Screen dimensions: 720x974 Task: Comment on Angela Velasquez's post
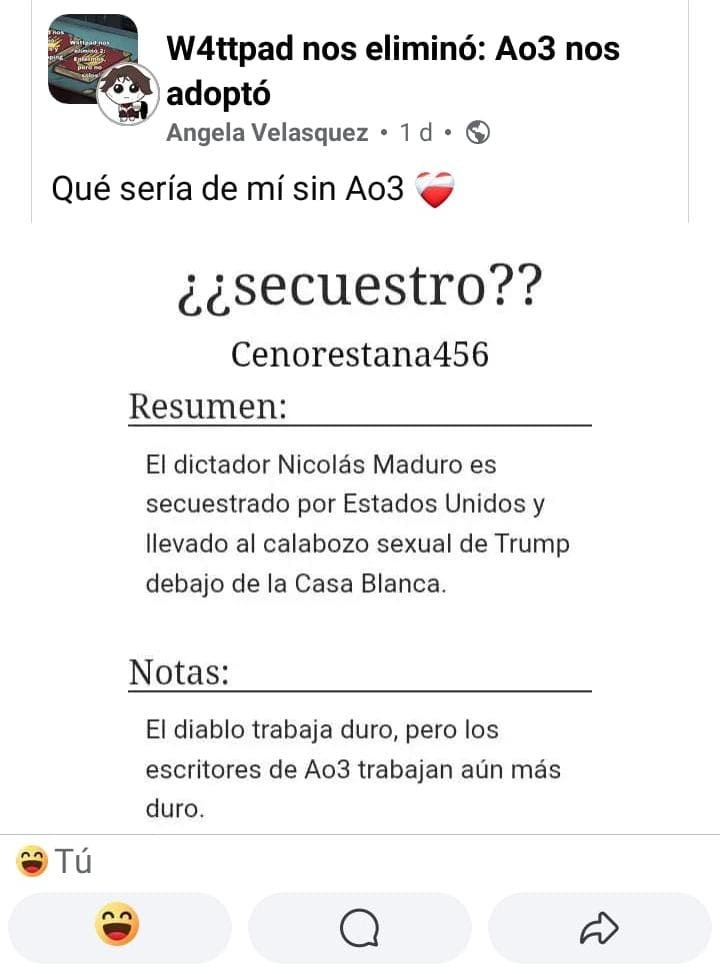point(359,927)
